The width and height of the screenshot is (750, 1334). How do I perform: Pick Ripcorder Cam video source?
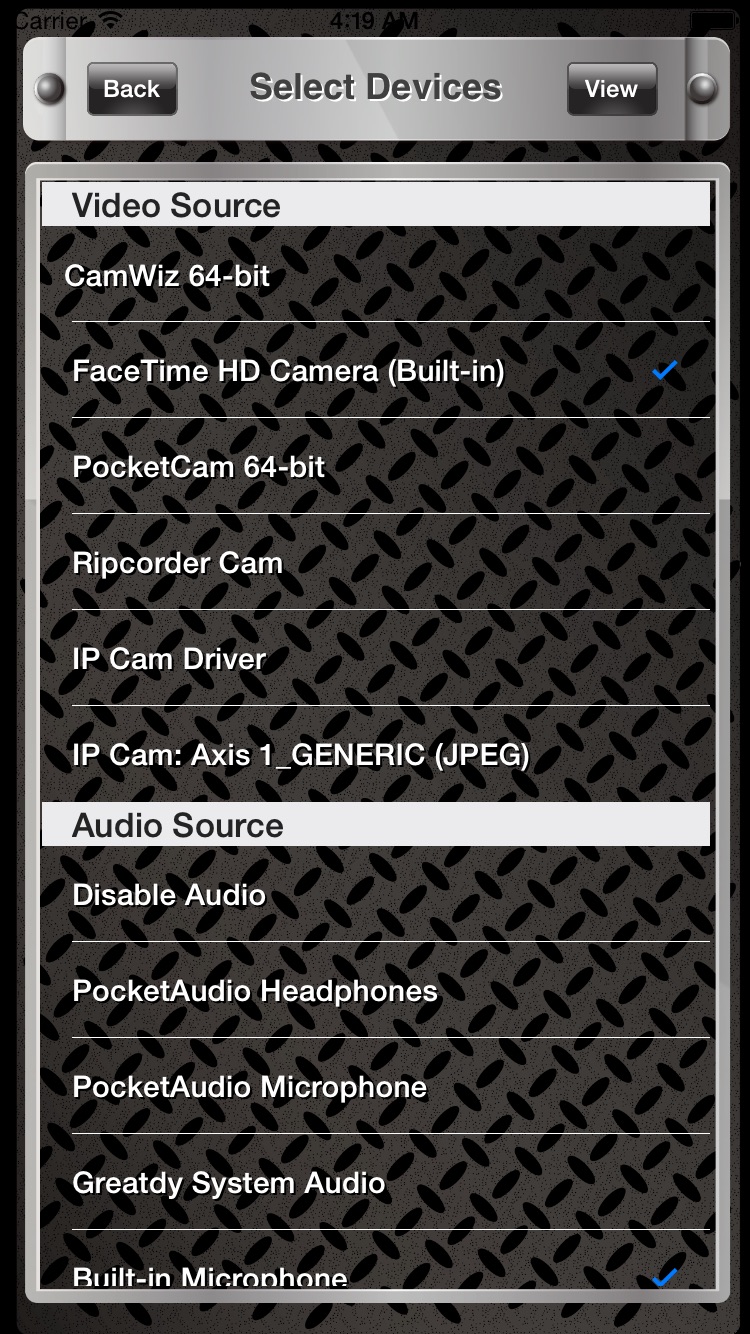click(x=376, y=562)
